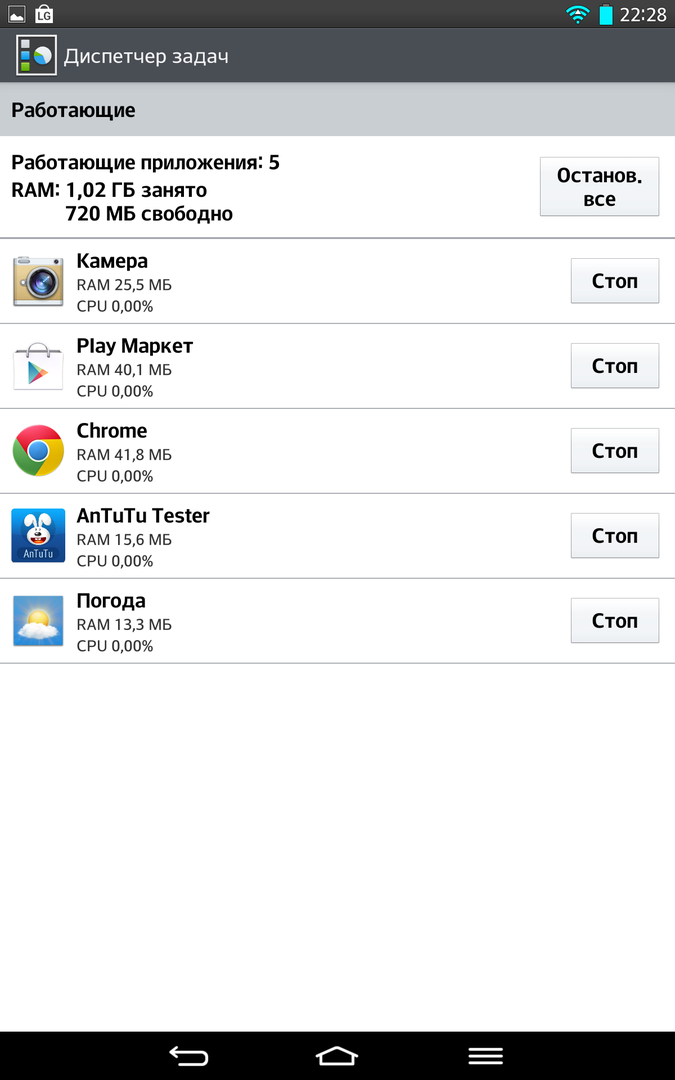
Task: Open the Chrome row details
Action: pyautogui.click(x=250, y=451)
